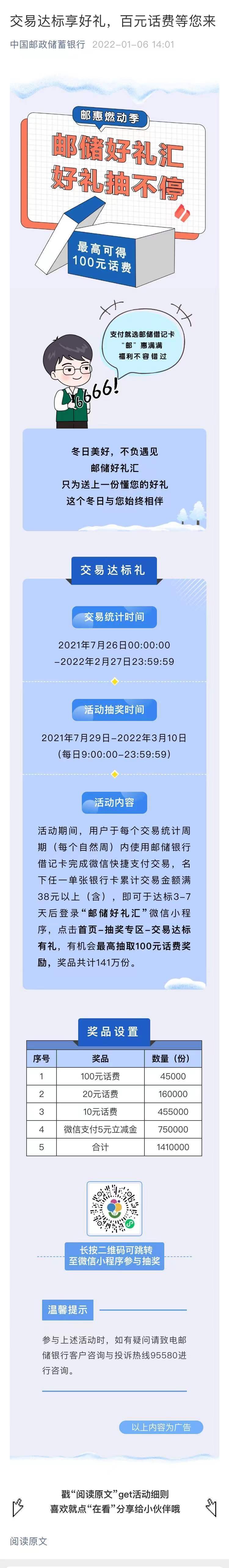Open the 阅读原文 link
This screenshot has width=229, height=1568.
[x=29, y=1541]
